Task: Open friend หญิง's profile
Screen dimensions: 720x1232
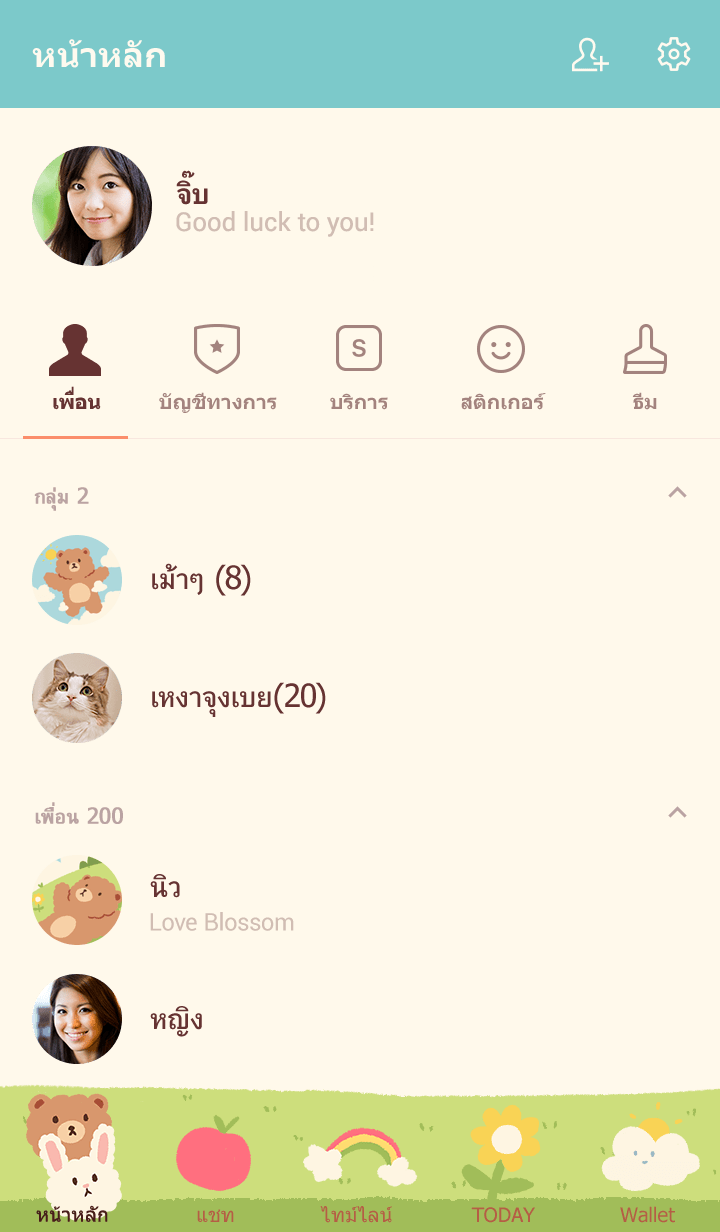Action: (x=176, y=1019)
